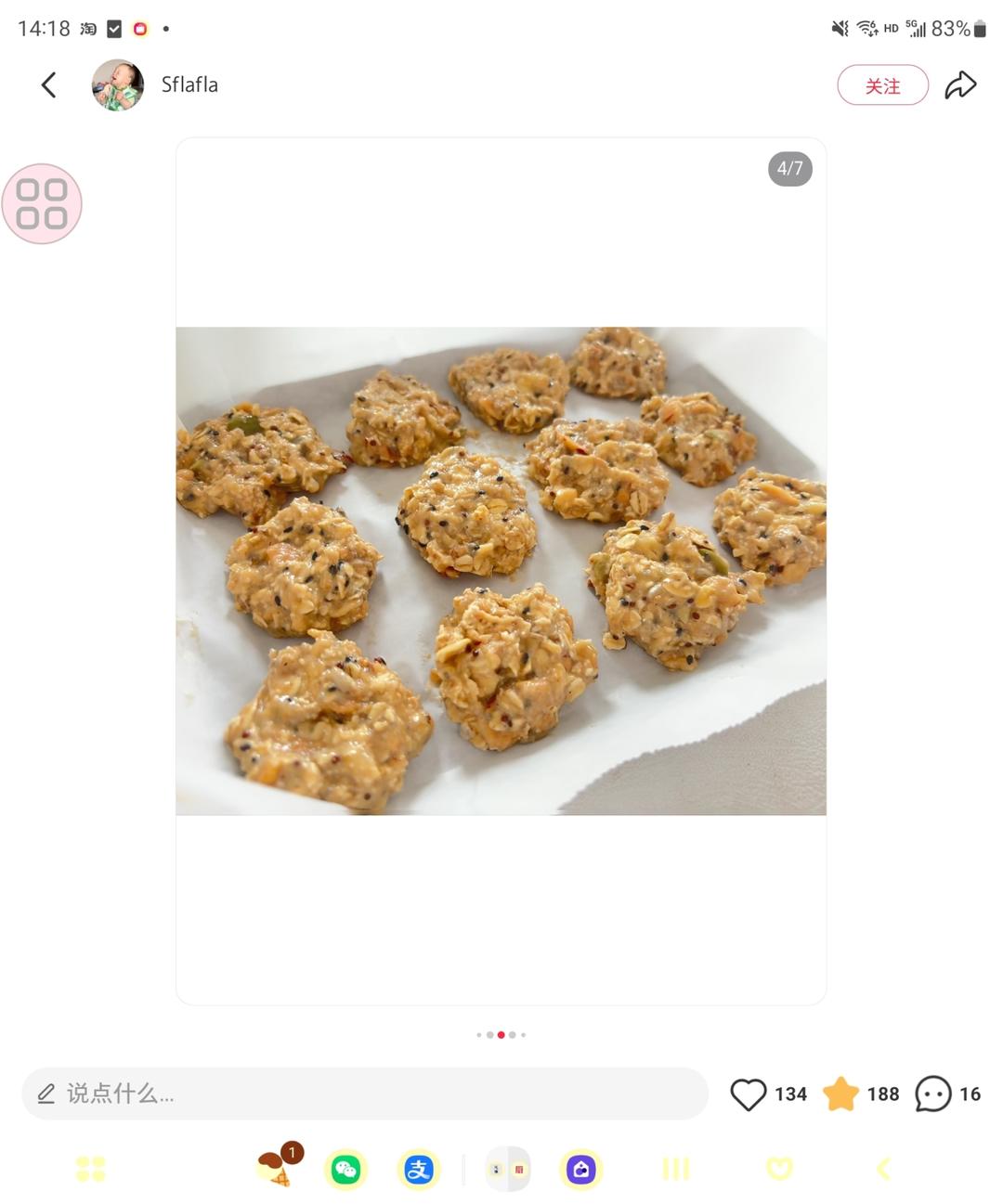Screen dimensions: 1003x1204
Task: Launch Alipay from the taskbar
Action: coord(418,1169)
